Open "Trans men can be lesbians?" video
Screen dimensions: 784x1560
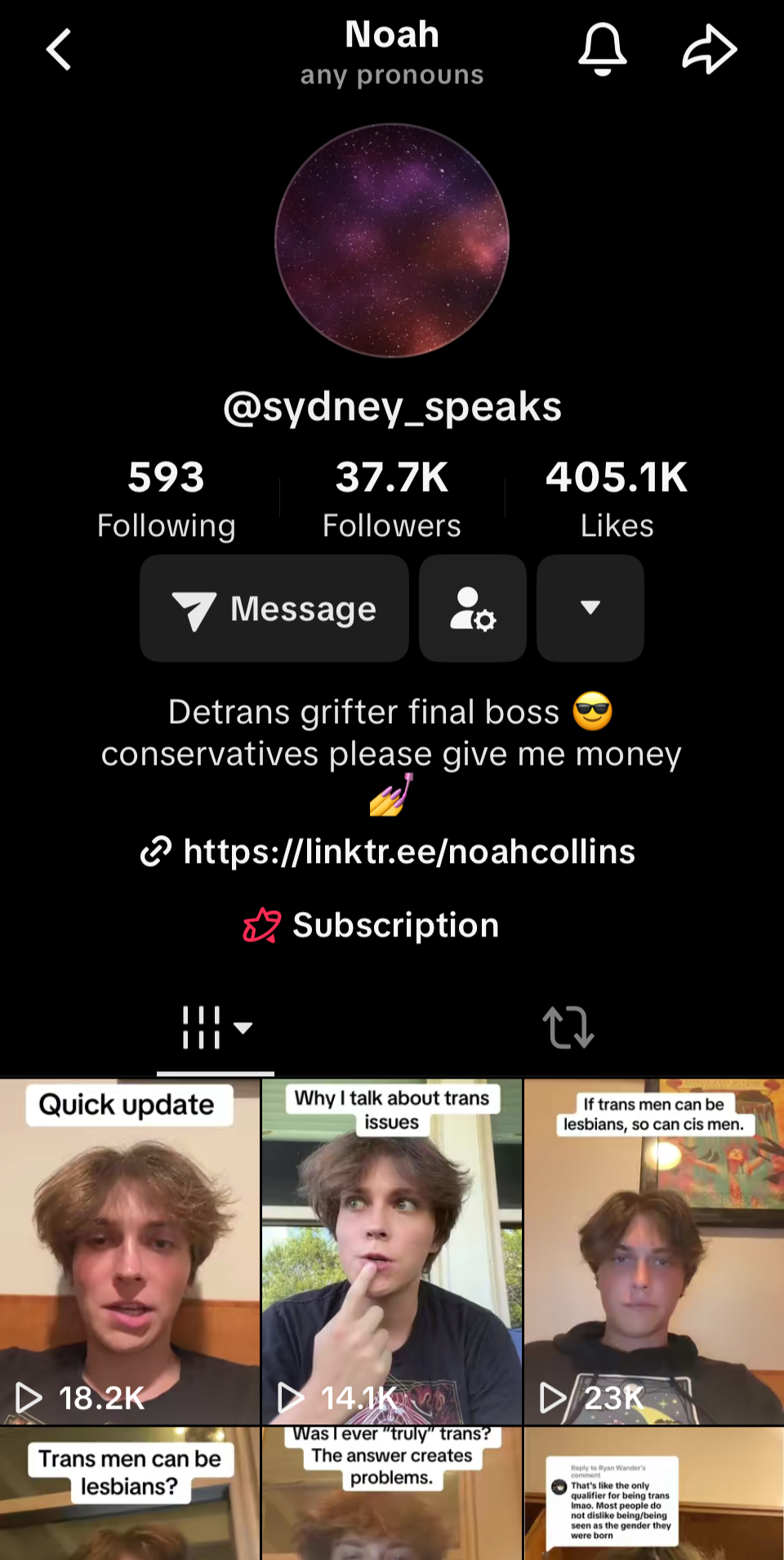(130, 1494)
